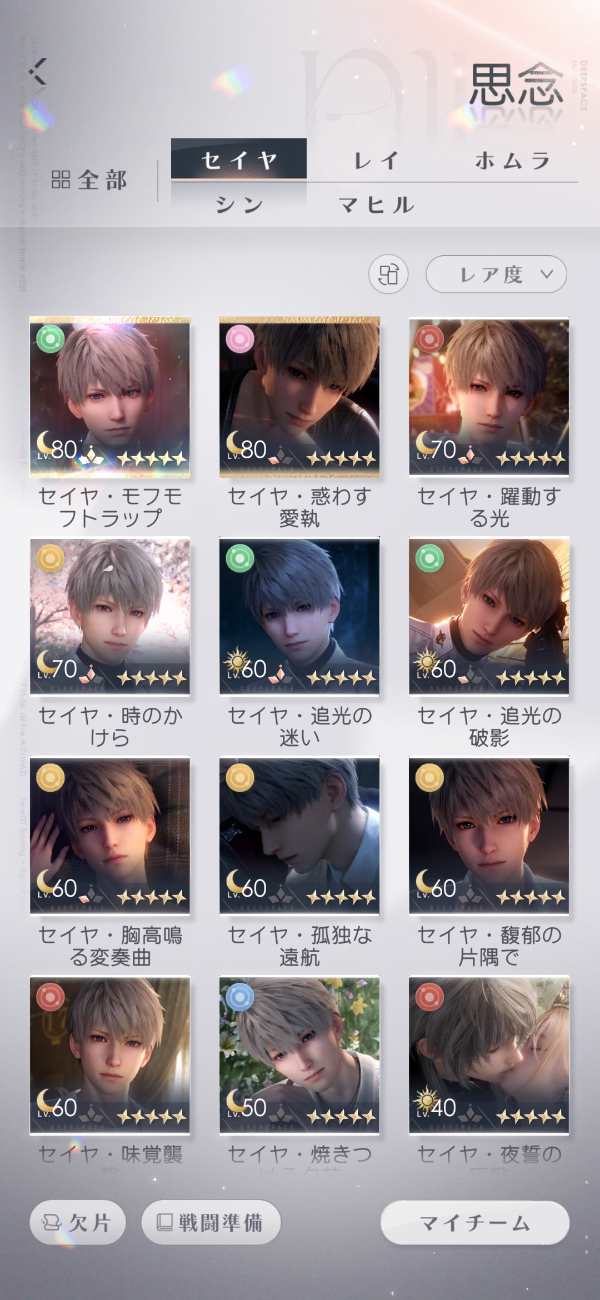Tap the 欠片 button
This screenshot has width=600, height=1300.
pyautogui.click(x=78, y=1223)
